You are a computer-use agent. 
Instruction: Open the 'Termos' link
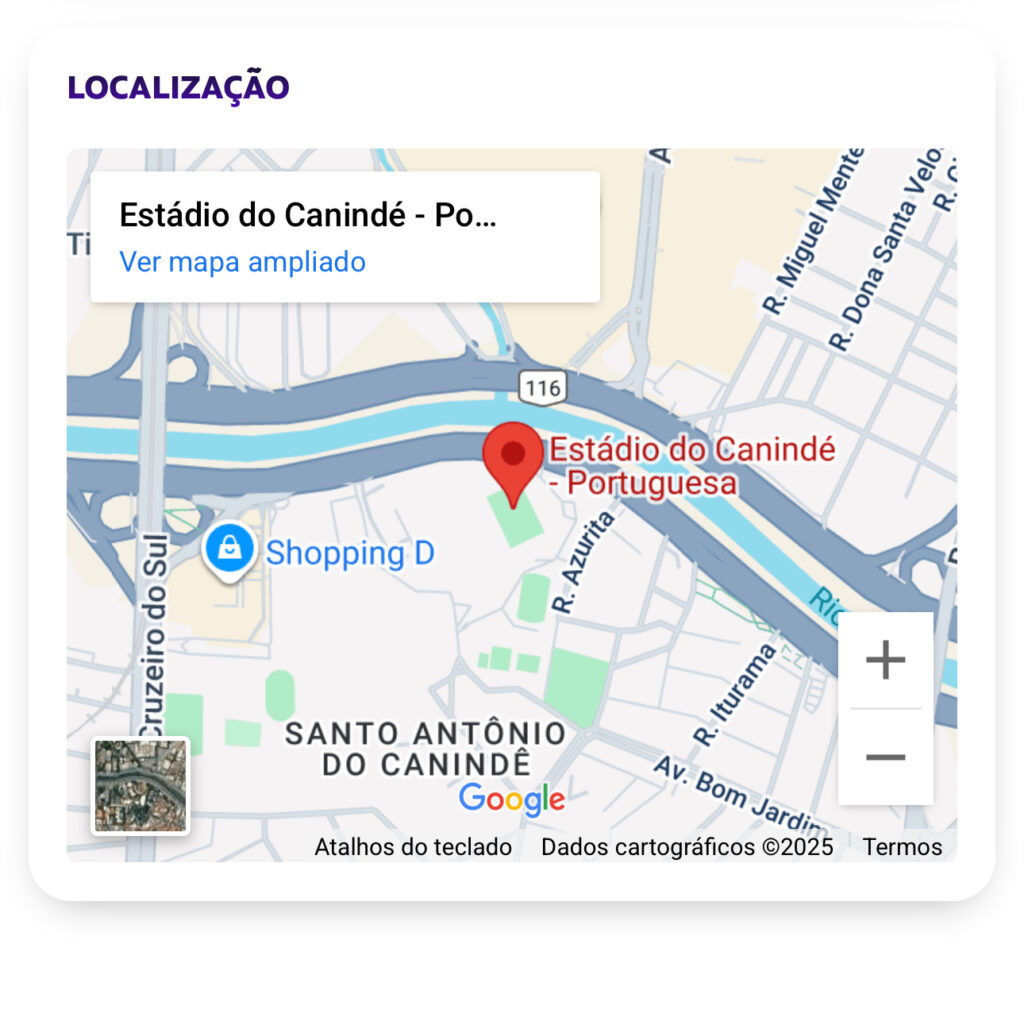(902, 847)
